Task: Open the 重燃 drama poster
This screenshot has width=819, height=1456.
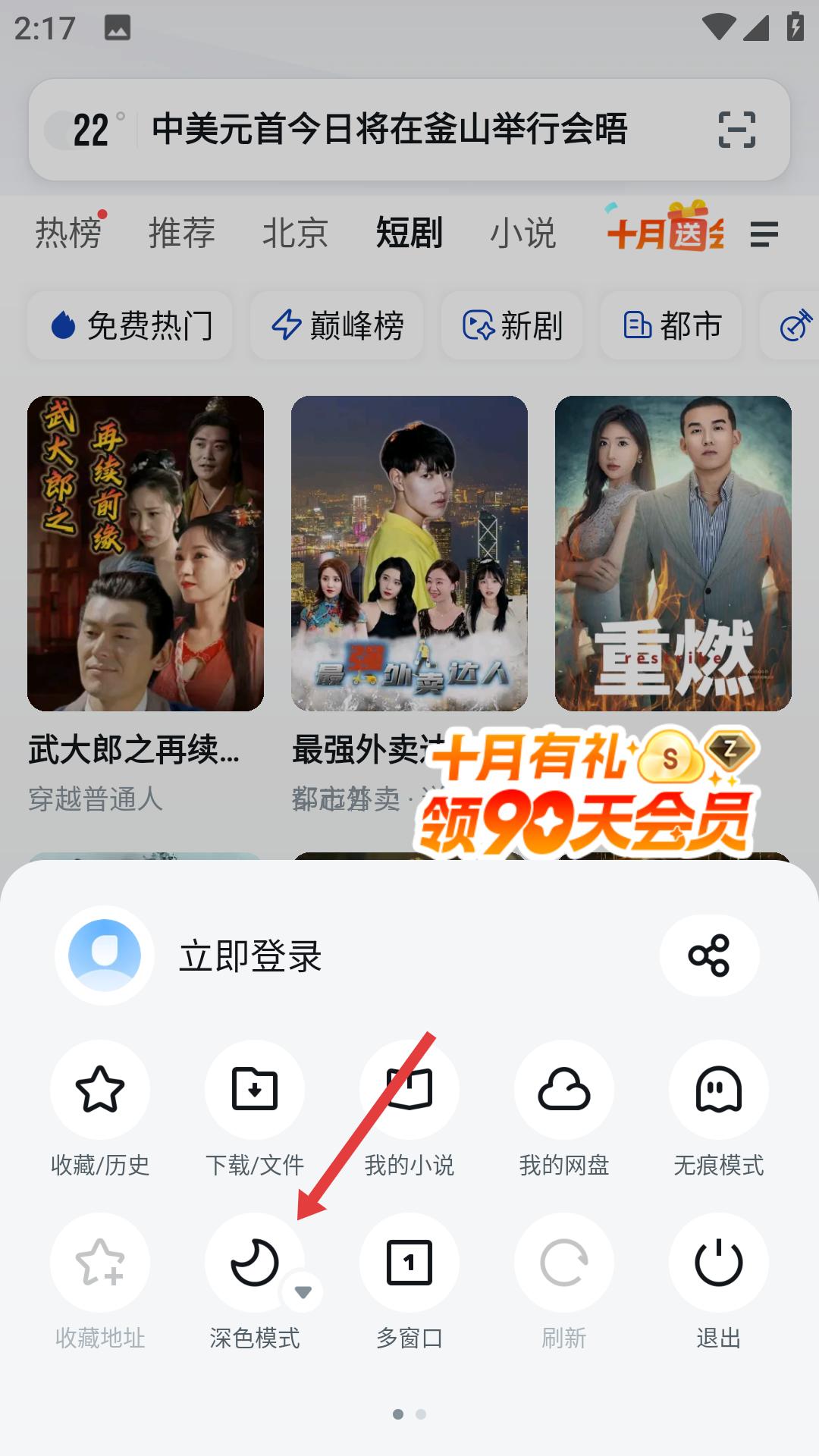Action: click(x=673, y=554)
